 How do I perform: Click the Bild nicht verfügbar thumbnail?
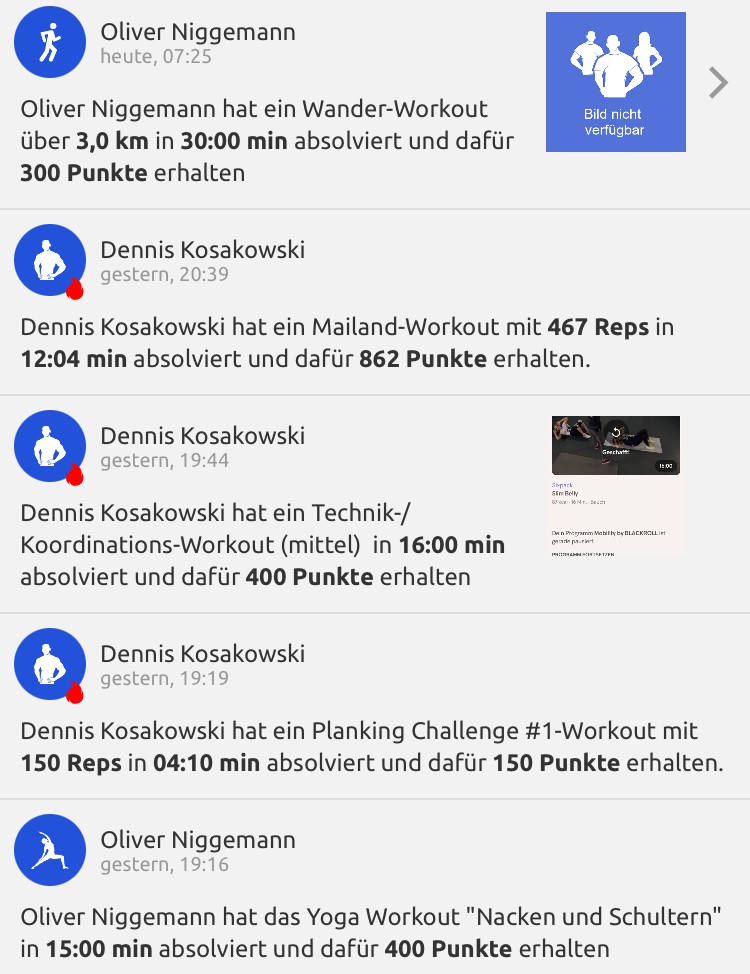click(x=615, y=82)
